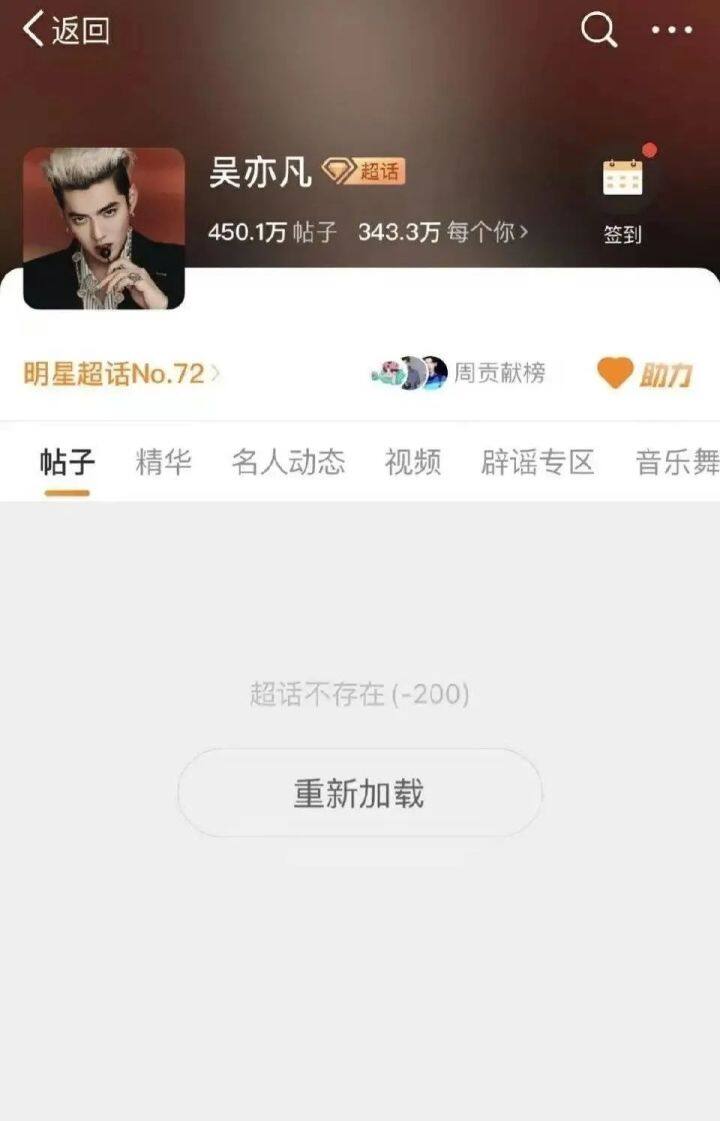The width and height of the screenshot is (720, 1121).
Task: Open the super topic avatar picture
Action: [104, 228]
